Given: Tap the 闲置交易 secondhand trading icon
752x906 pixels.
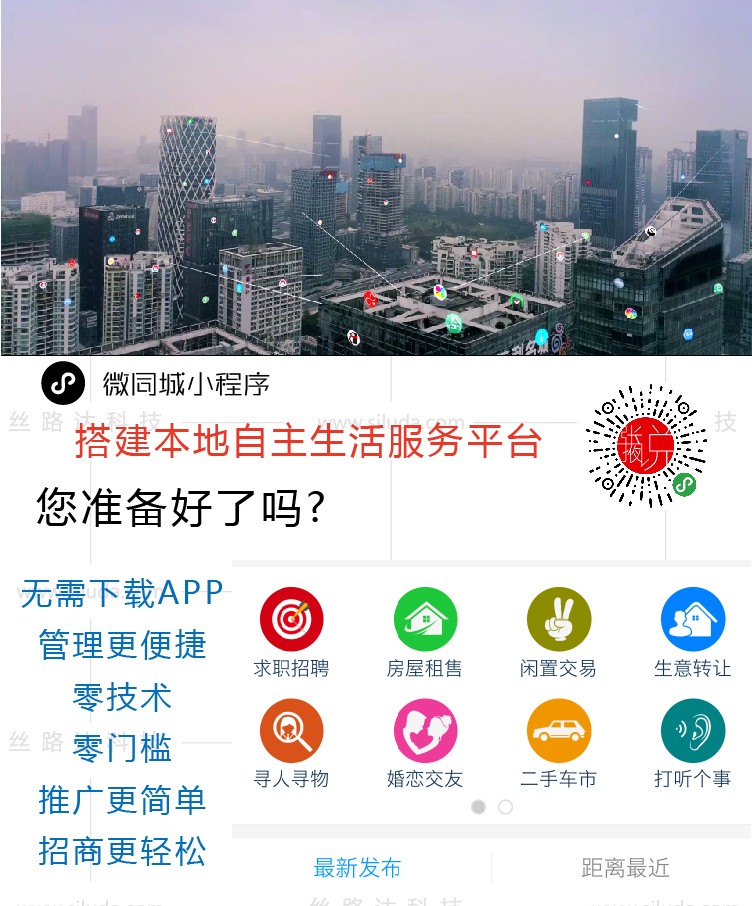Looking at the screenshot, I should click(558, 617).
